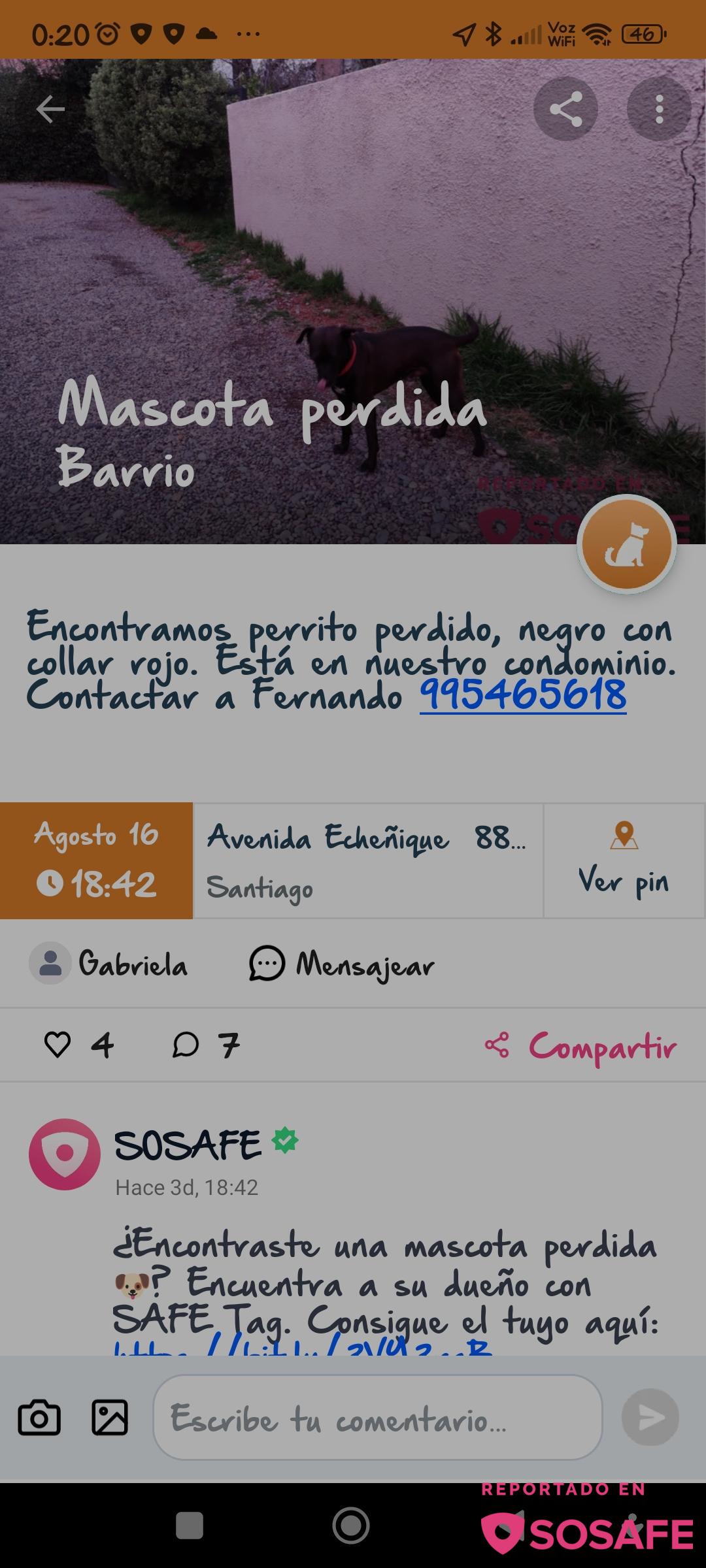Tap the pink Compartir button
The image size is (706, 1568).
point(580,1046)
